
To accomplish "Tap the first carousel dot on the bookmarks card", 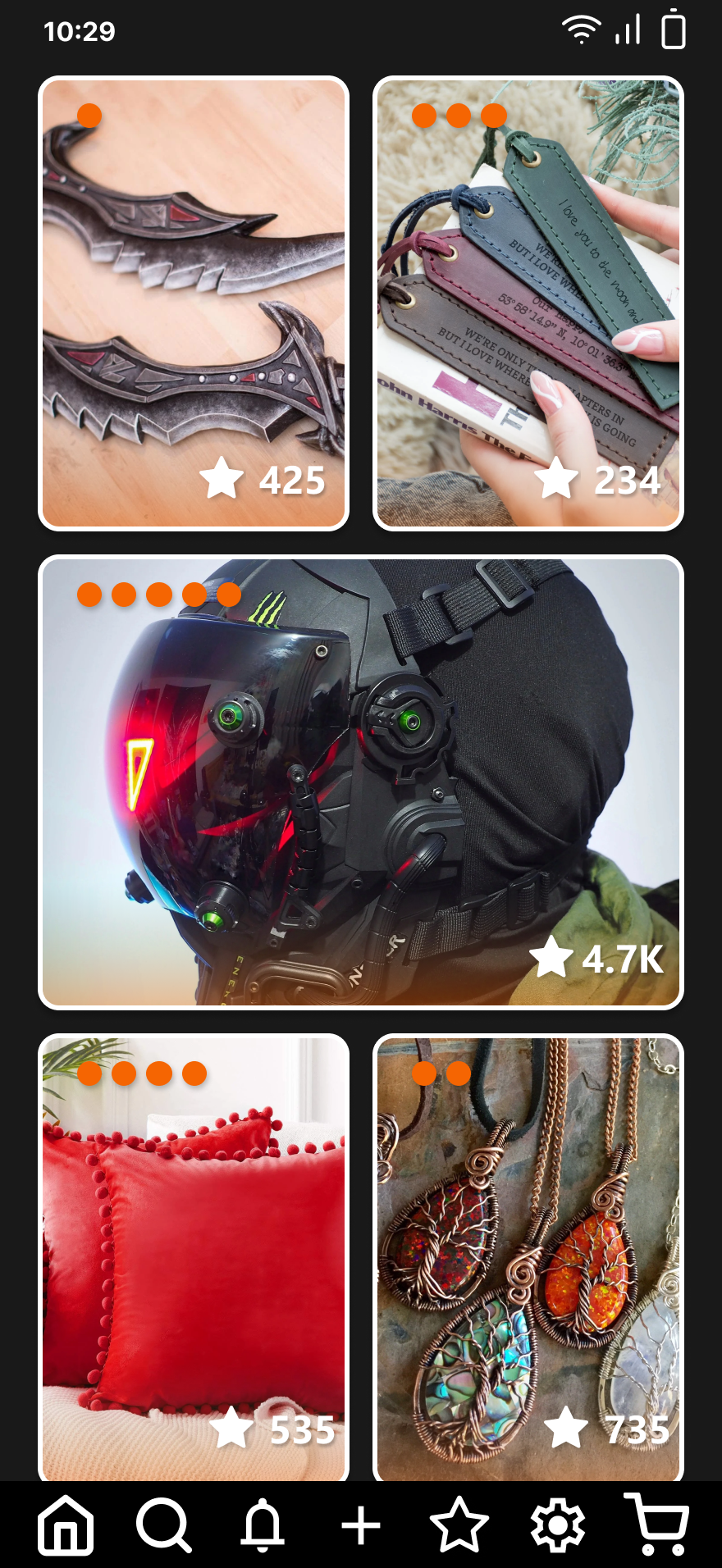I will [423, 116].
